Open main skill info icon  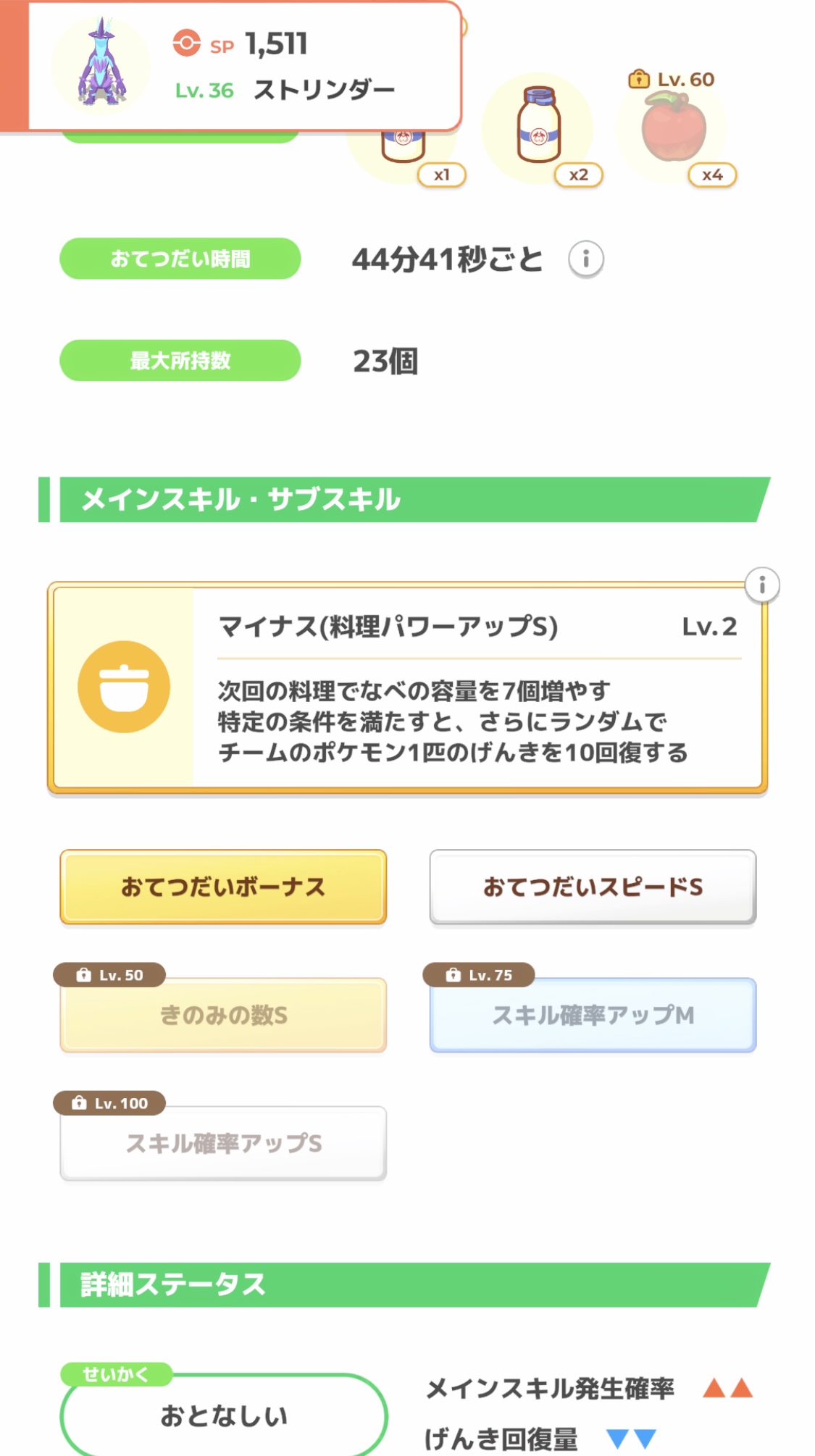coord(761,585)
